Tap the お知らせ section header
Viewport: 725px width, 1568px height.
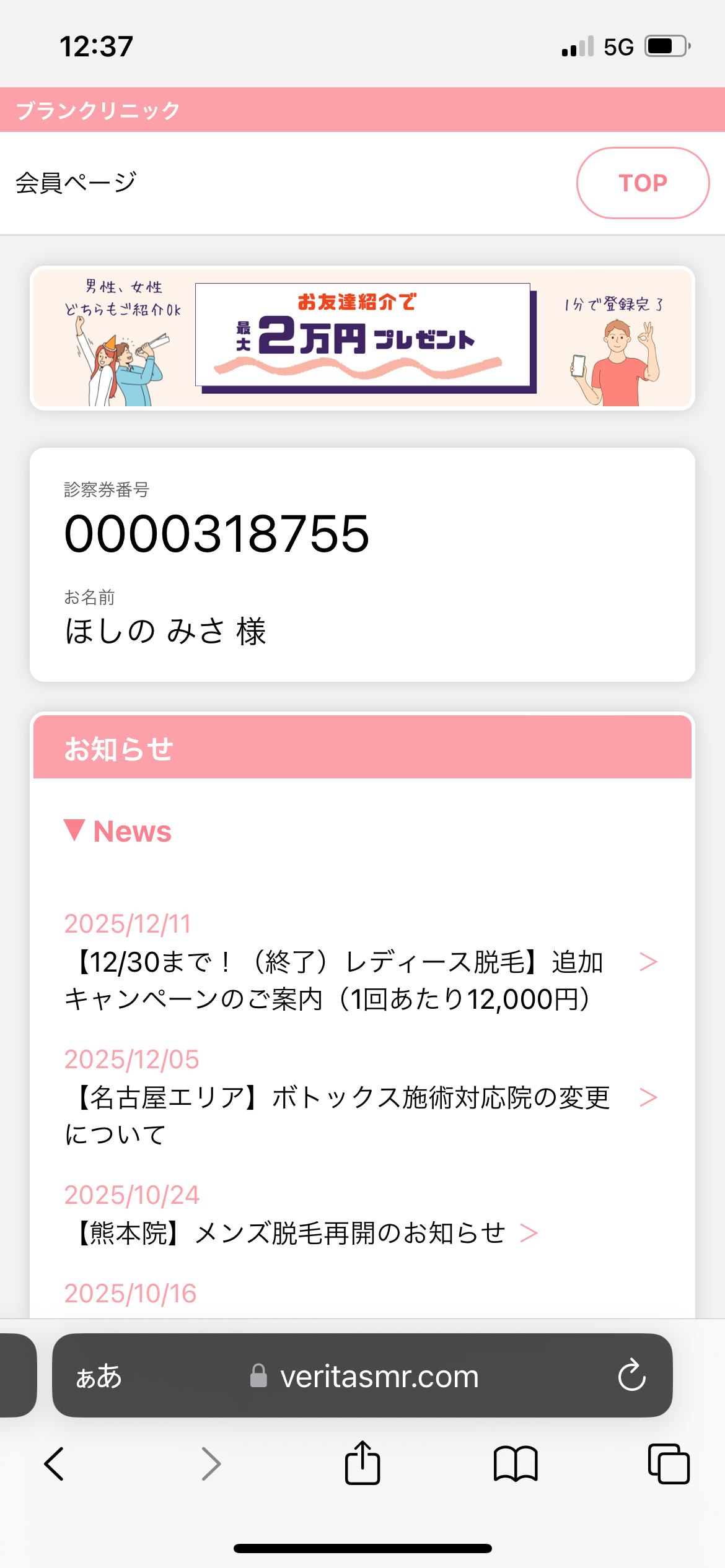[119, 749]
